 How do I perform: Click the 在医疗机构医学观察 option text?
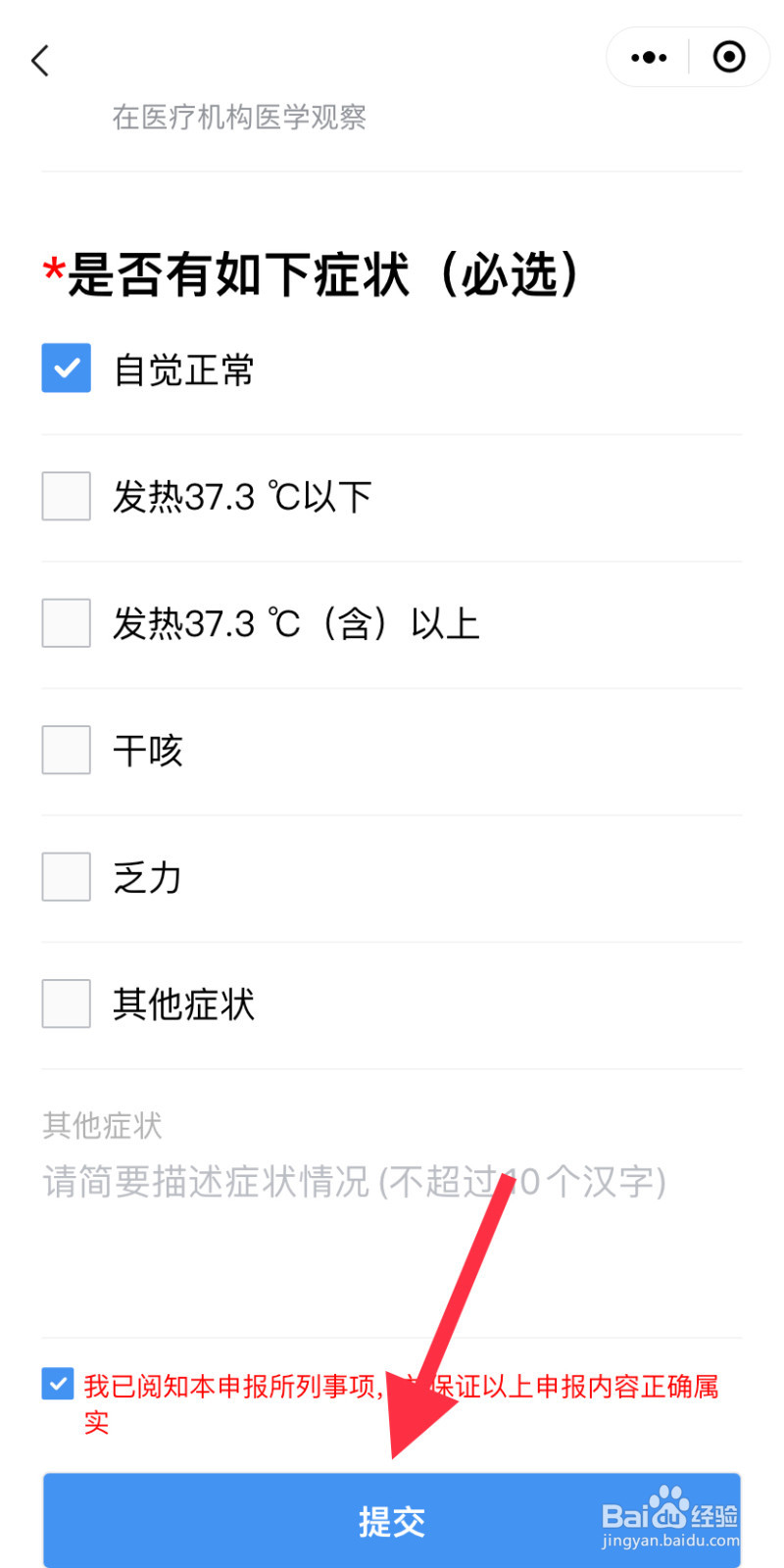click(239, 118)
